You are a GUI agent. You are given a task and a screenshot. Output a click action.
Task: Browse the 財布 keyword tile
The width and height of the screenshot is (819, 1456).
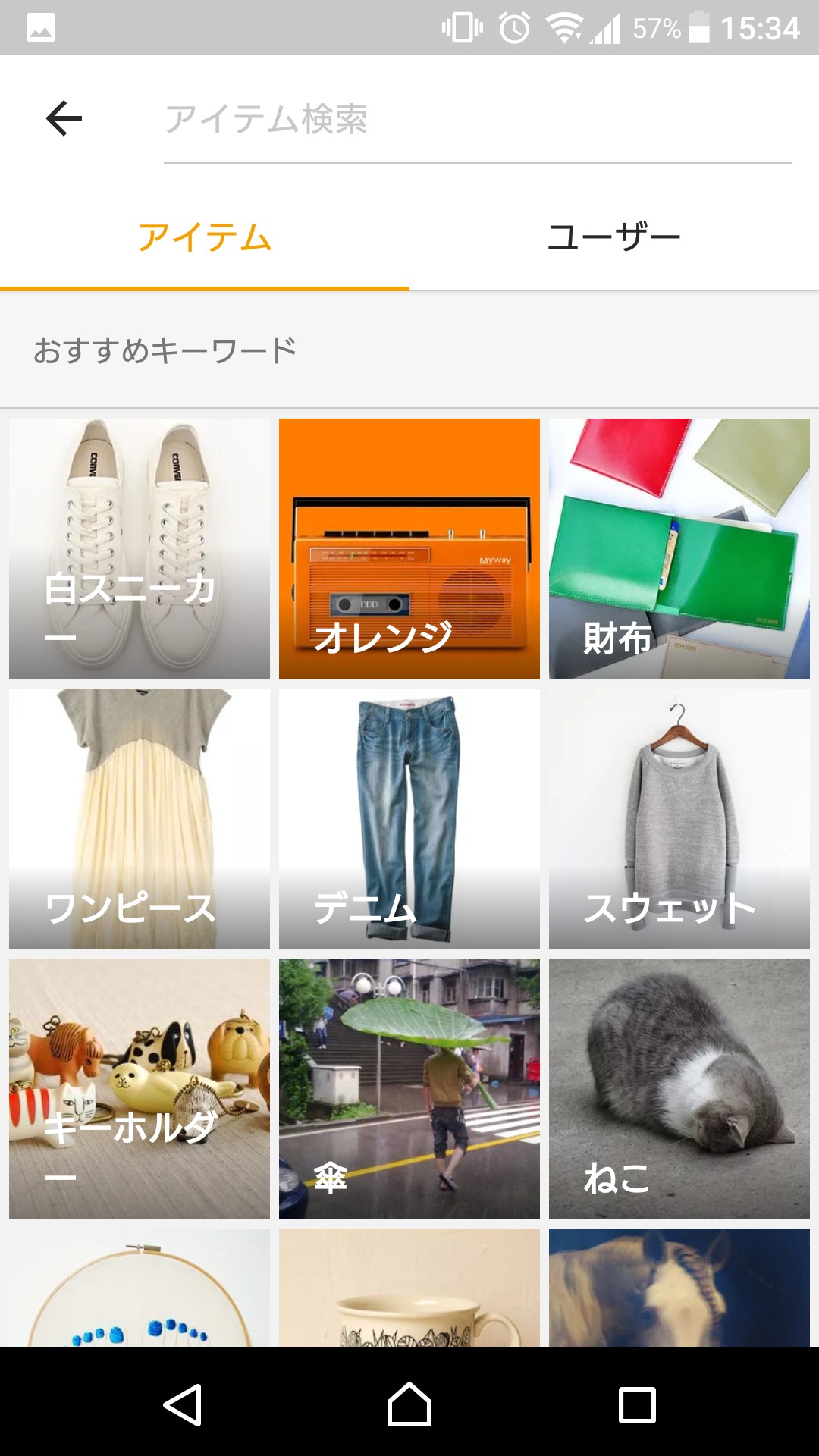(x=679, y=549)
